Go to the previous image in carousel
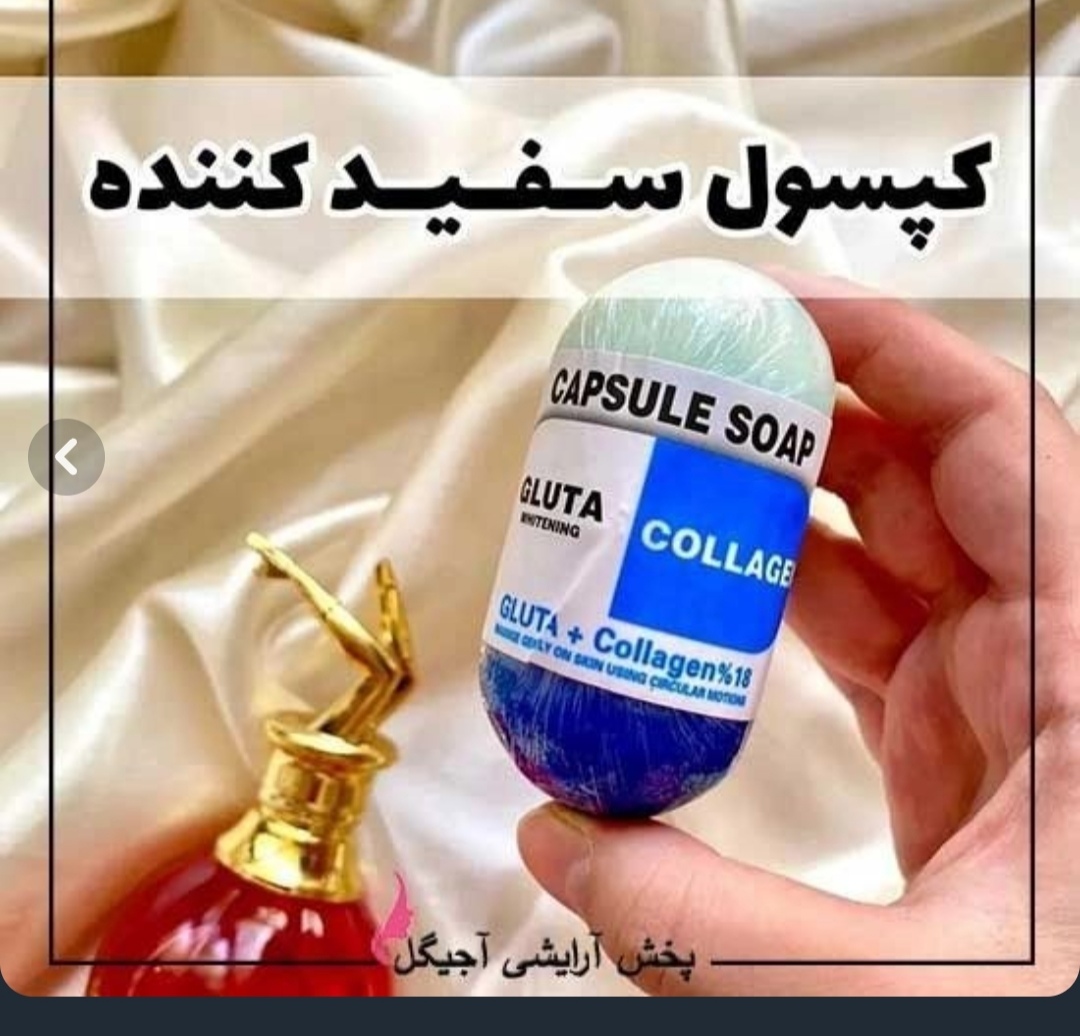 [x=66, y=457]
